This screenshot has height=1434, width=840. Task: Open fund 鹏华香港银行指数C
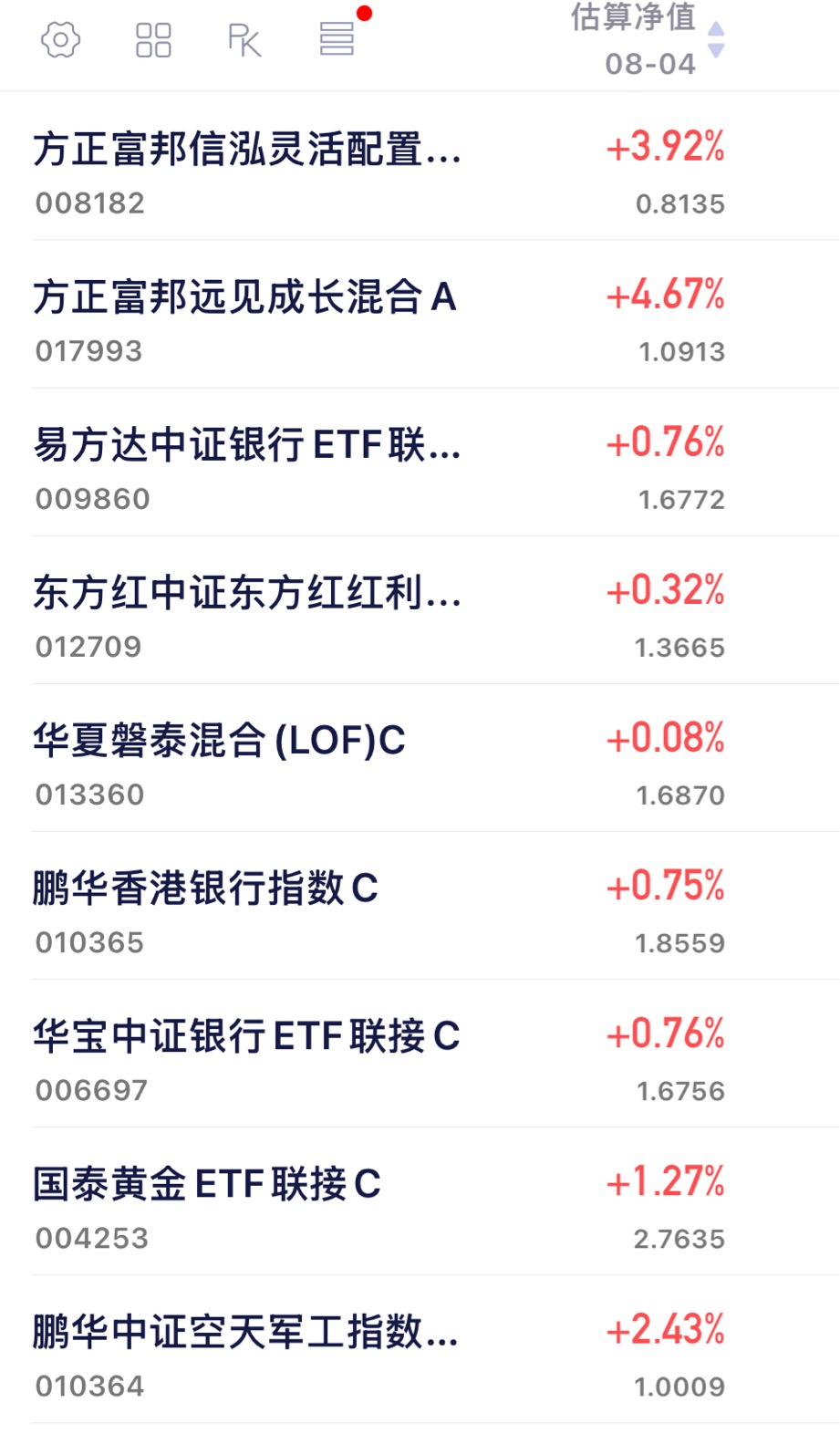coord(420,905)
